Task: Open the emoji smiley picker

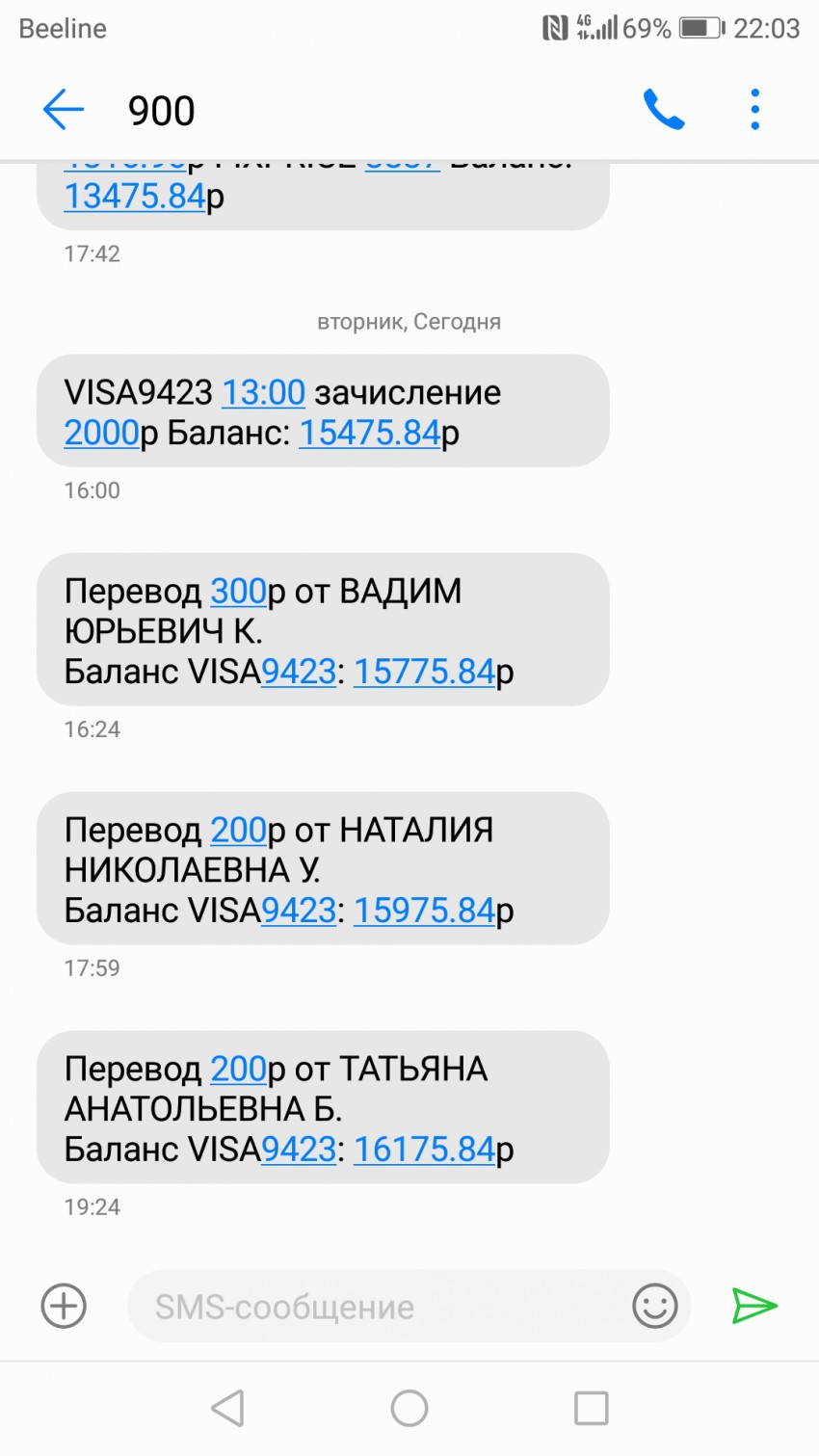Action: tap(654, 1307)
